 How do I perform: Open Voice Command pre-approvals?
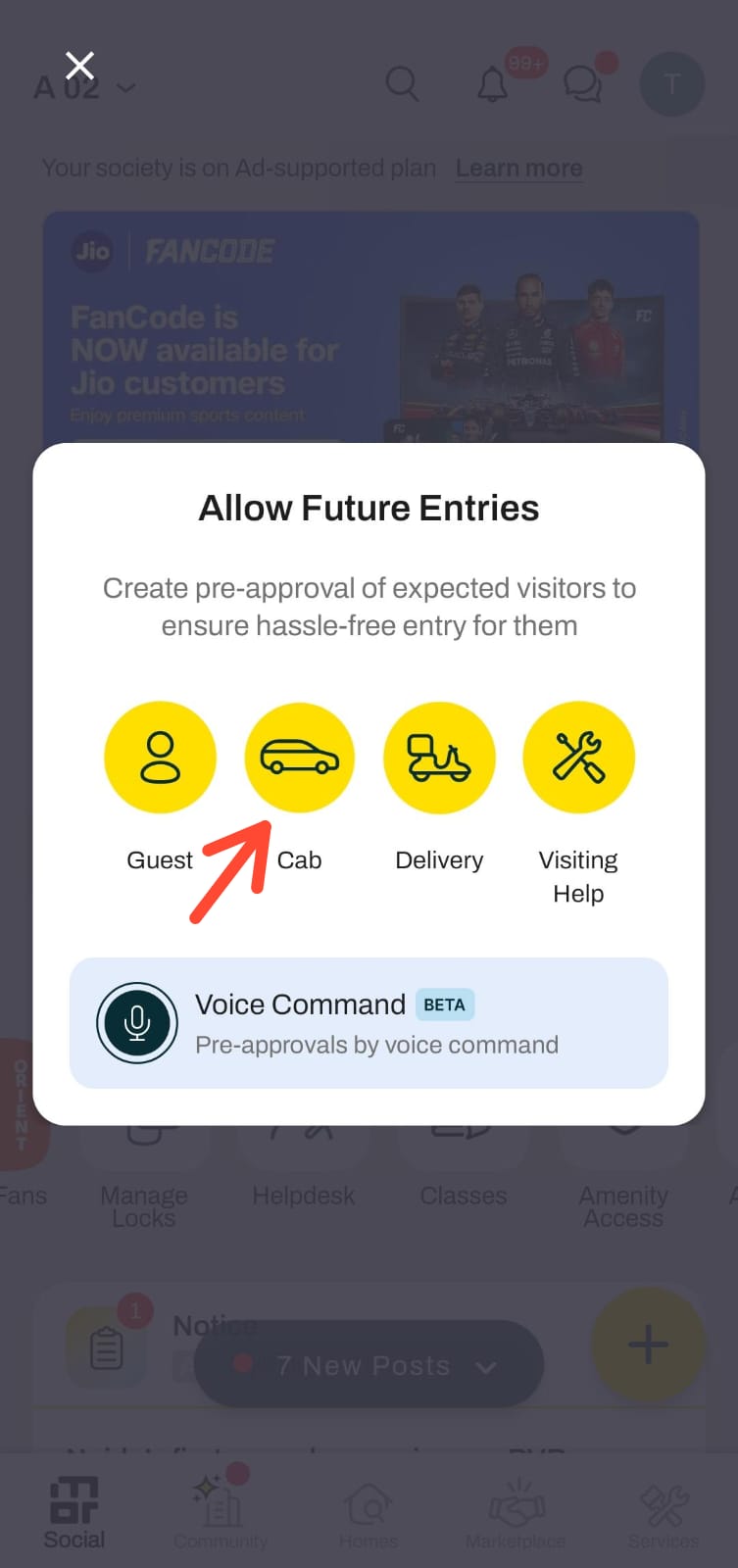click(x=369, y=1022)
